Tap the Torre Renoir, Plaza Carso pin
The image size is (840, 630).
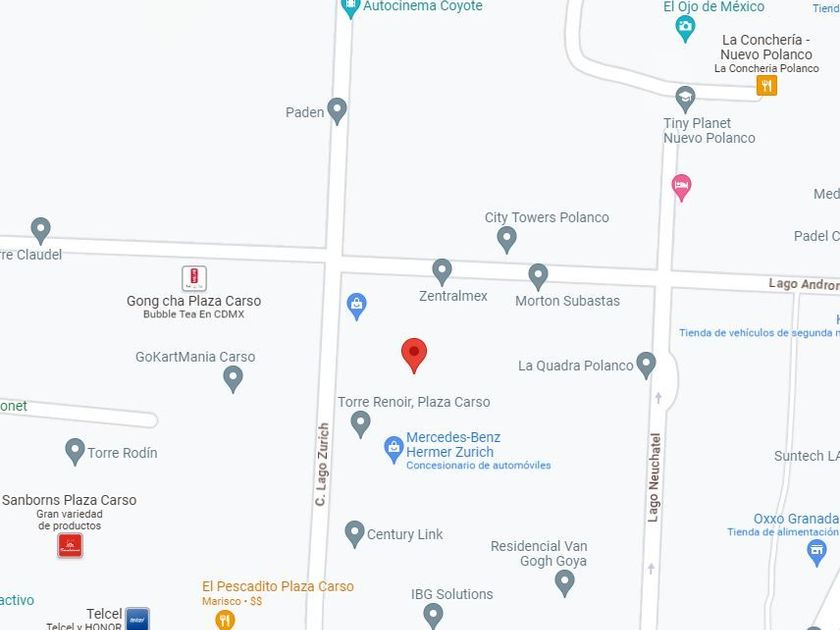click(x=361, y=425)
